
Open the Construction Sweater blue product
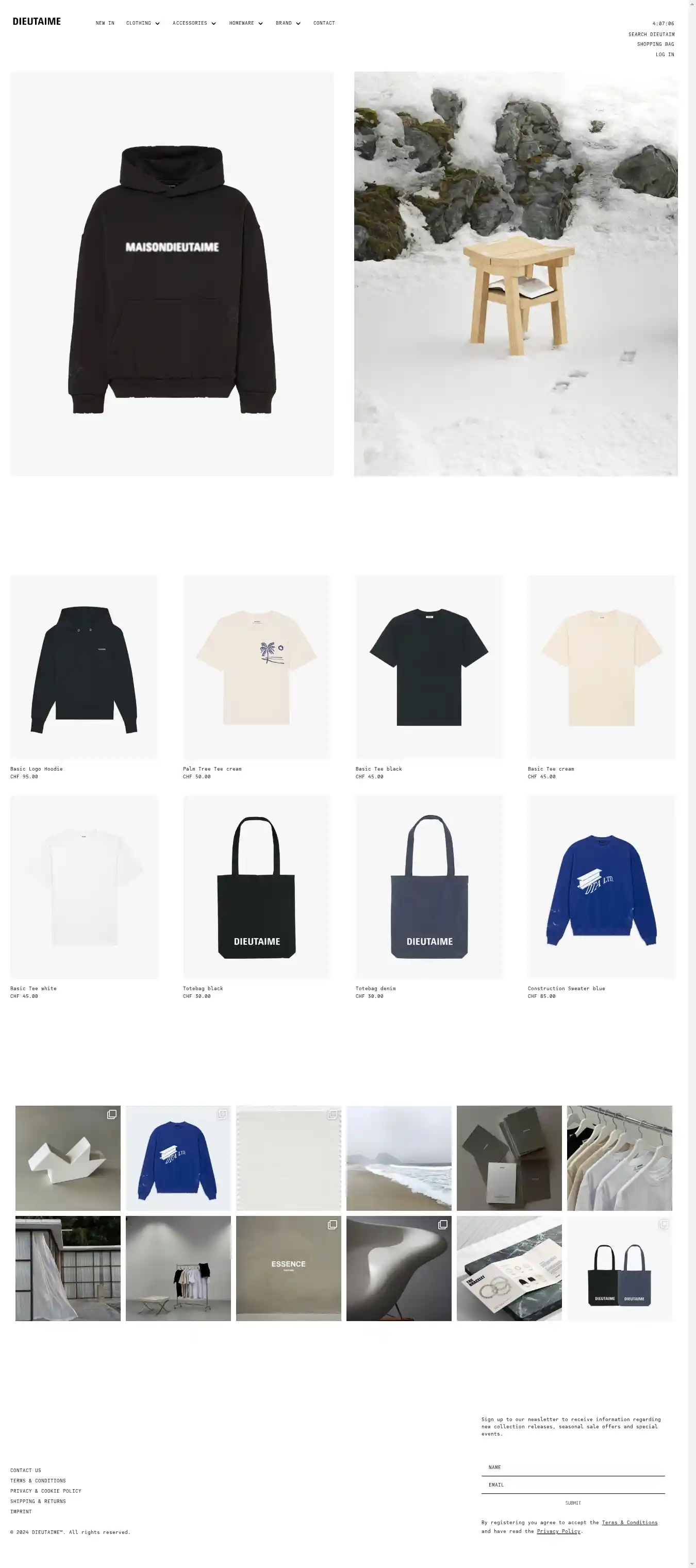click(601, 887)
